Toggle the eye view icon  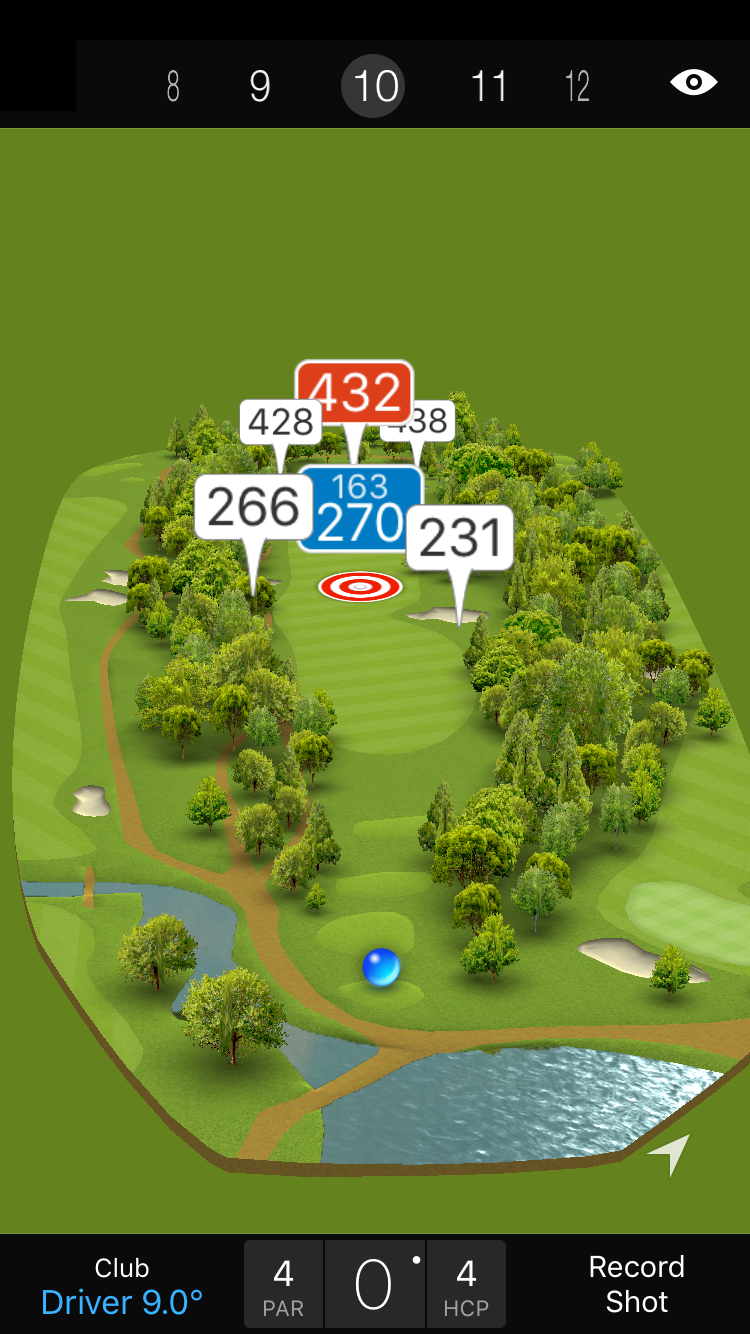693,83
